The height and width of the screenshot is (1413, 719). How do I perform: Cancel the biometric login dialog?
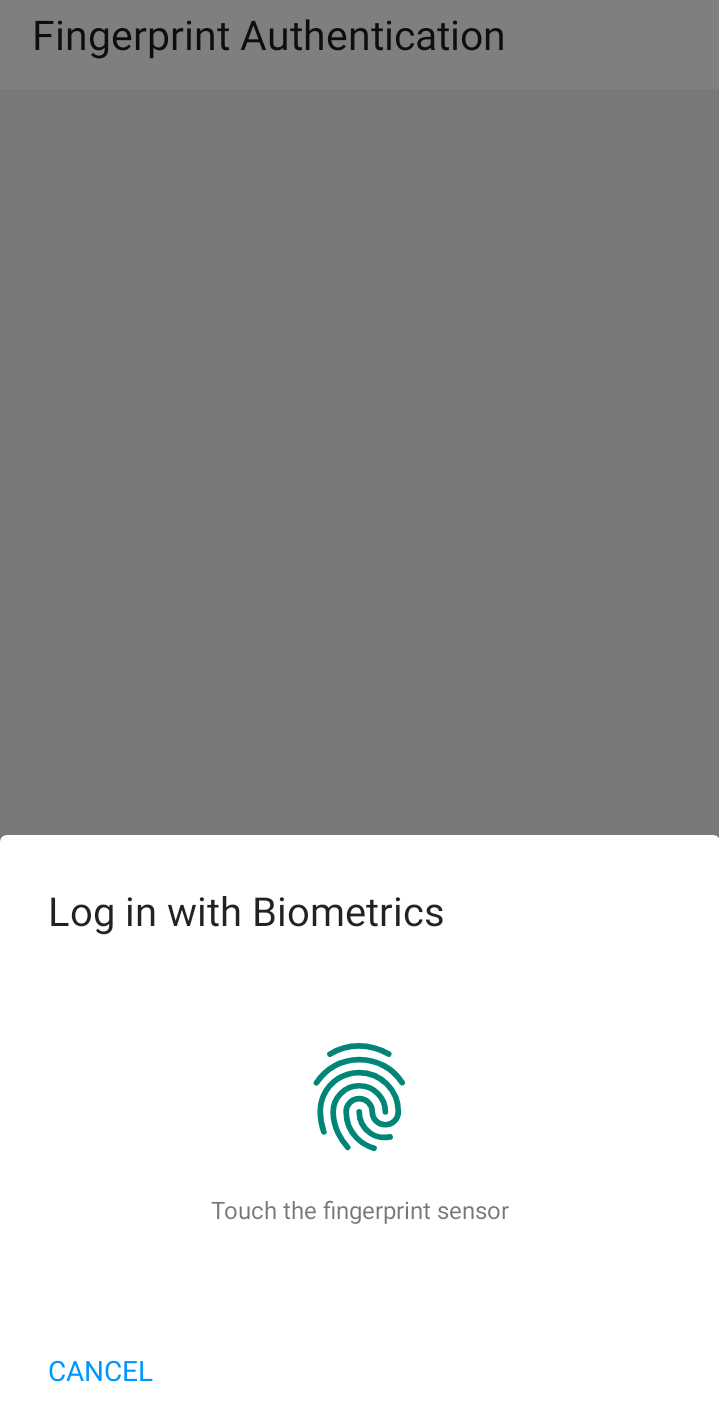click(100, 1371)
